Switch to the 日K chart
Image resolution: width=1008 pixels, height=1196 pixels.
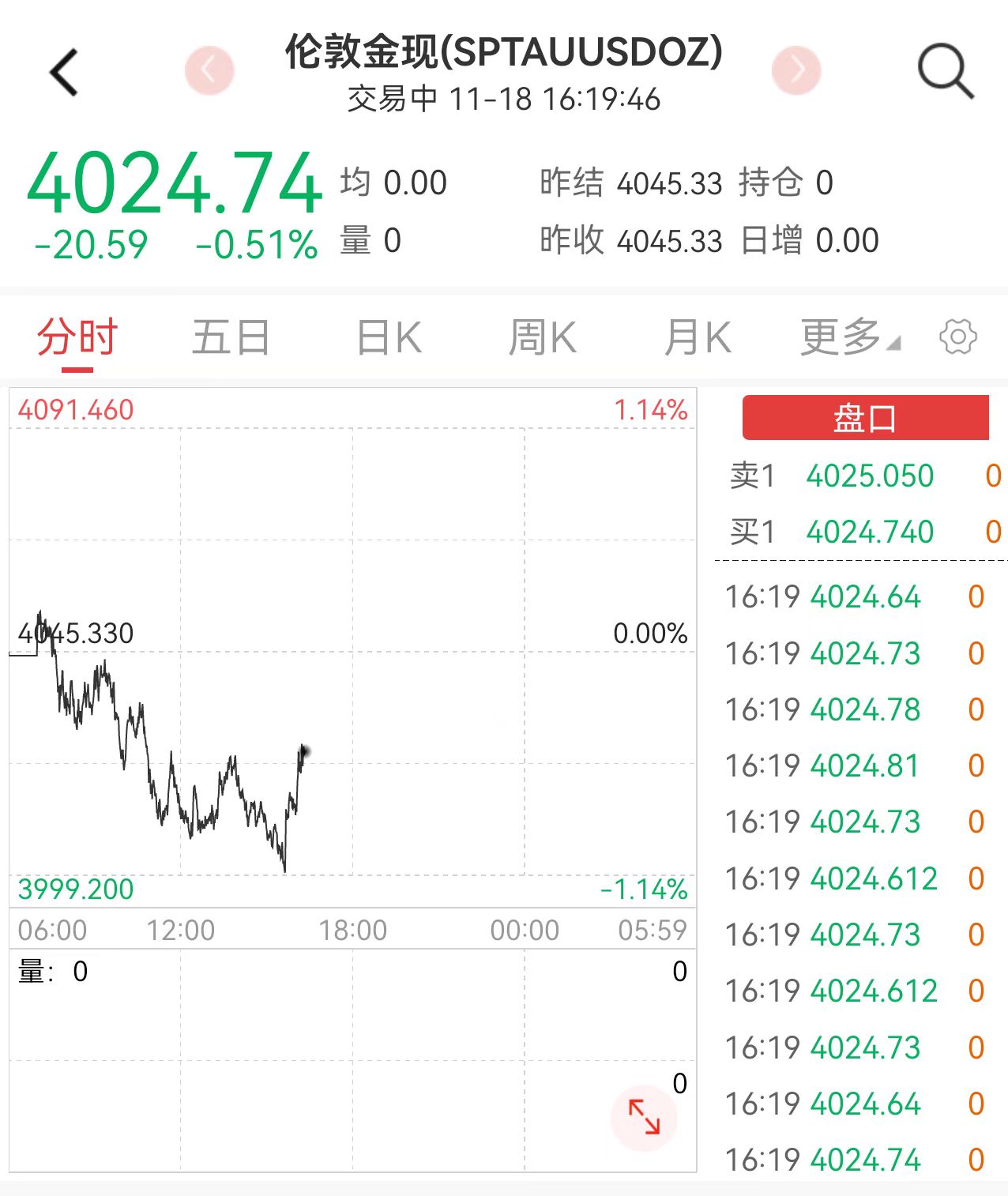point(389,338)
